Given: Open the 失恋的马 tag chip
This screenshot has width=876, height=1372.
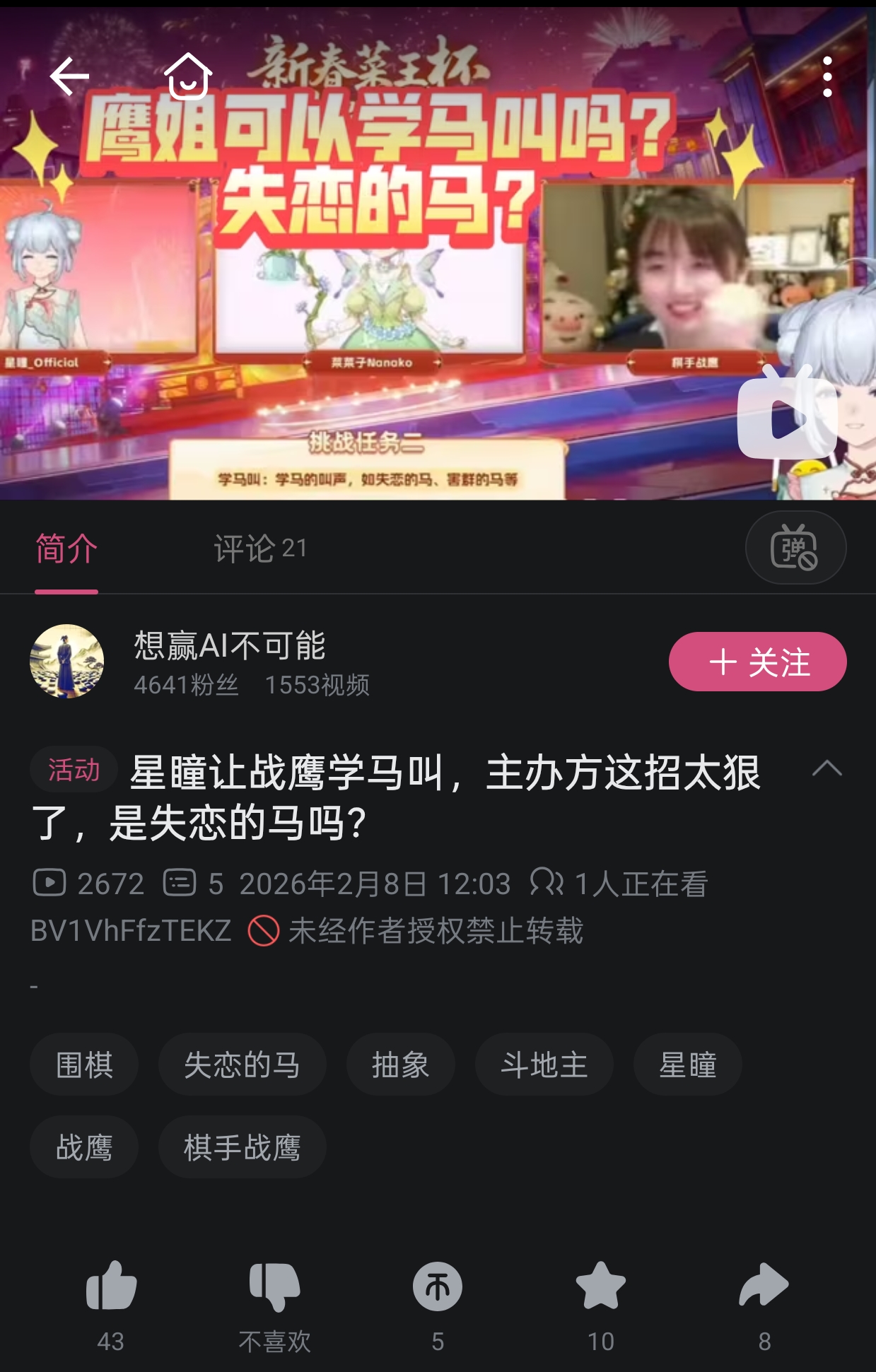Looking at the screenshot, I should click(242, 1065).
